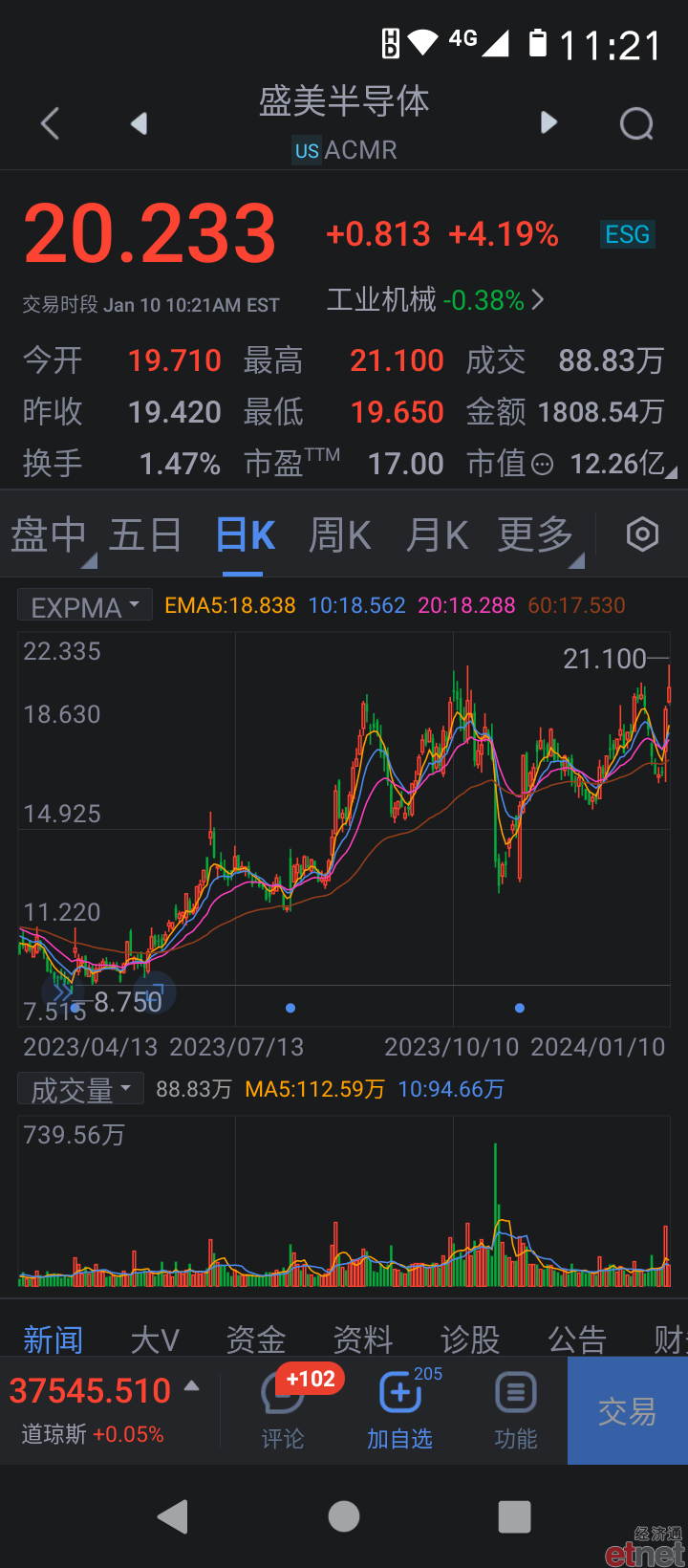The height and width of the screenshot is (1568, 688).
Task: Open the EXPMA indicator dropdown
Action: 85,606
